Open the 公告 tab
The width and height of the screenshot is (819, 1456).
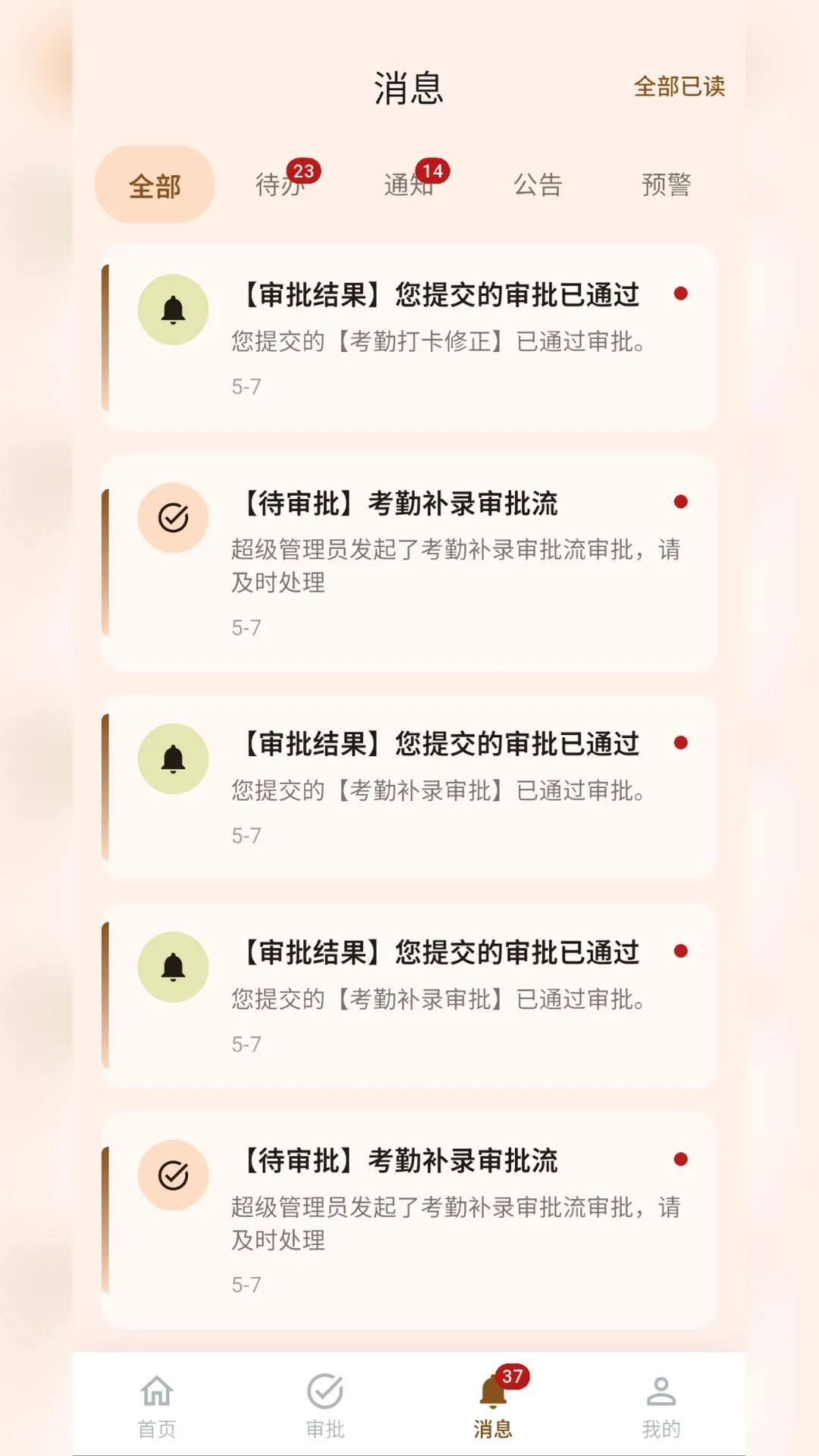(538, 184)
